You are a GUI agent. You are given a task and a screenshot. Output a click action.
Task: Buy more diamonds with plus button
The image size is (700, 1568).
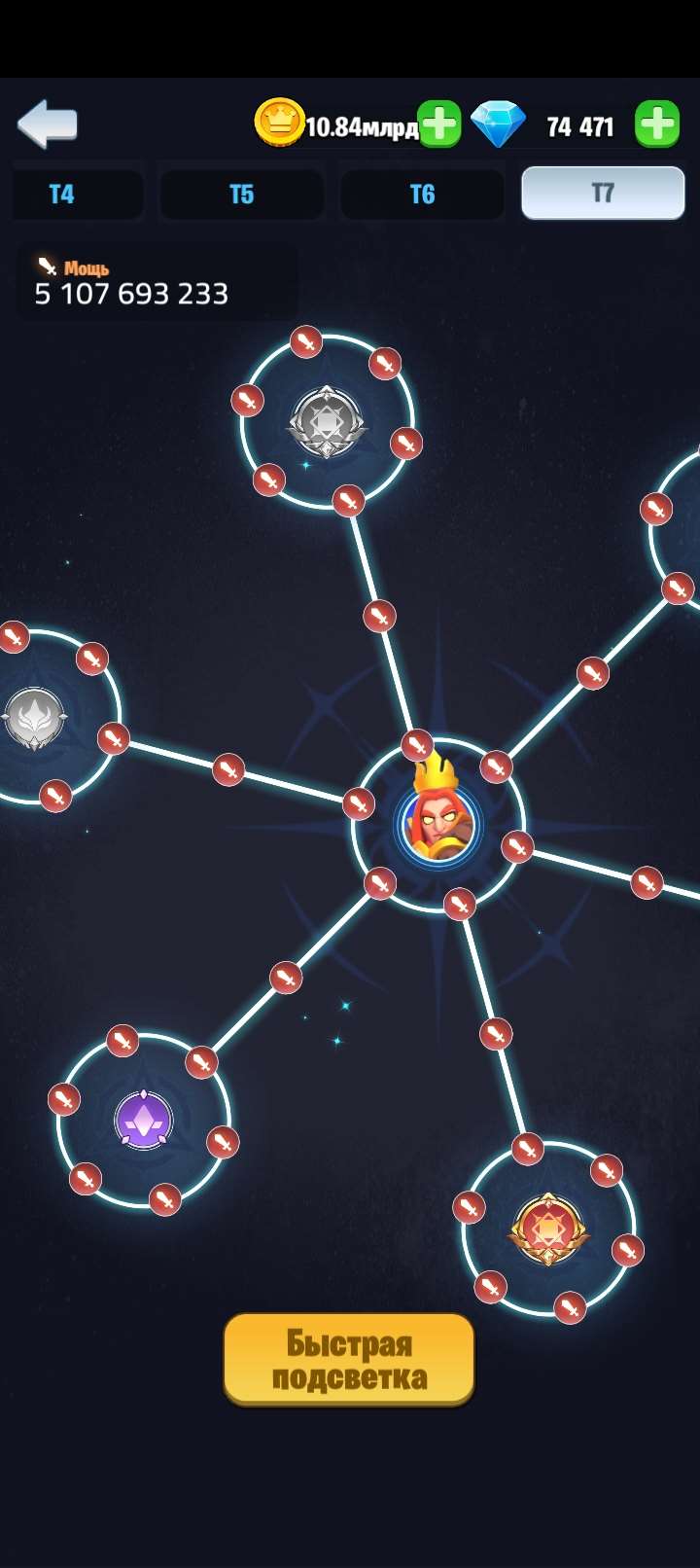click(x=657, y=125)
